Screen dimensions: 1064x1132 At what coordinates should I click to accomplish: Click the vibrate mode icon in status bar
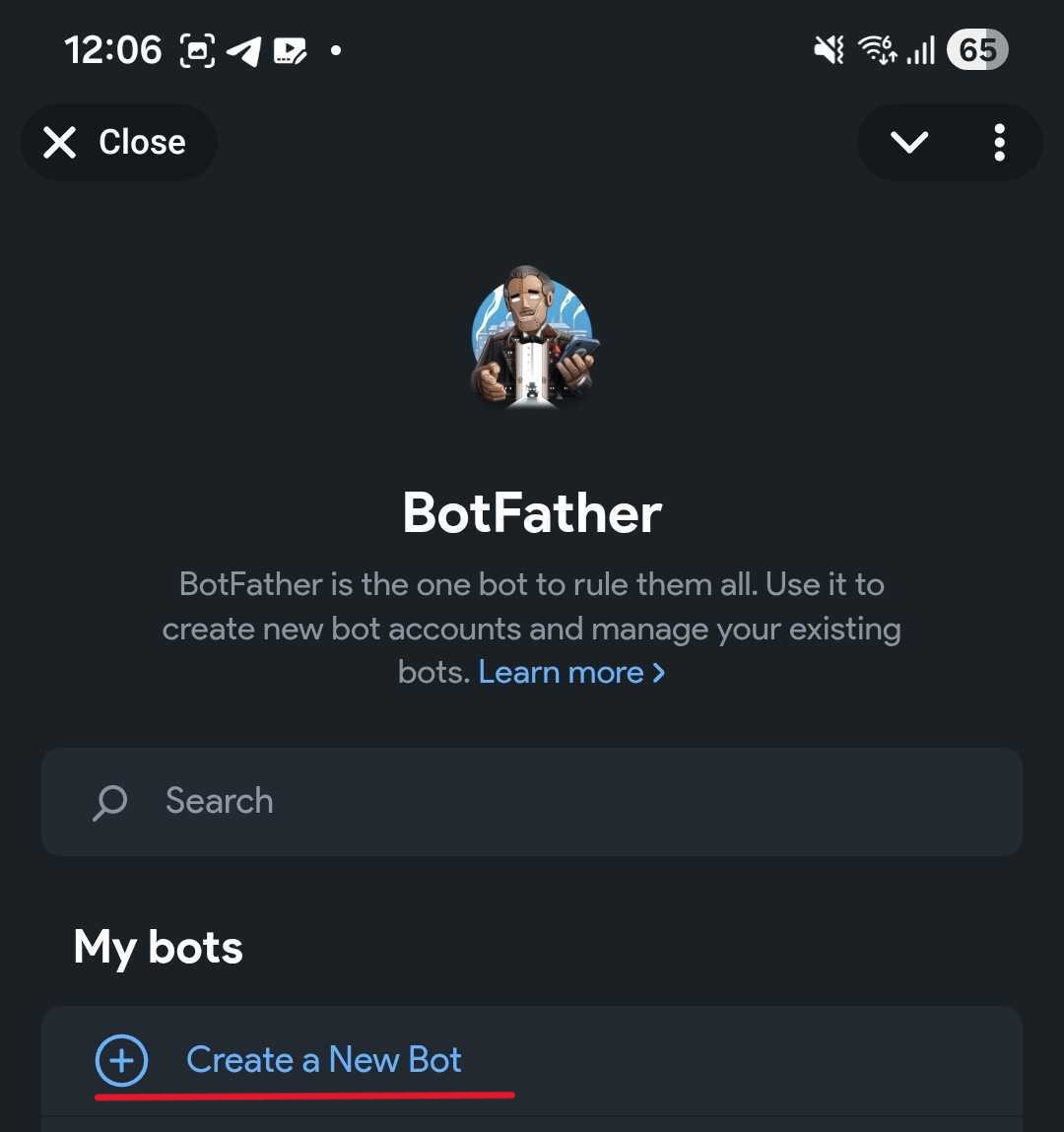click(830, 49)
